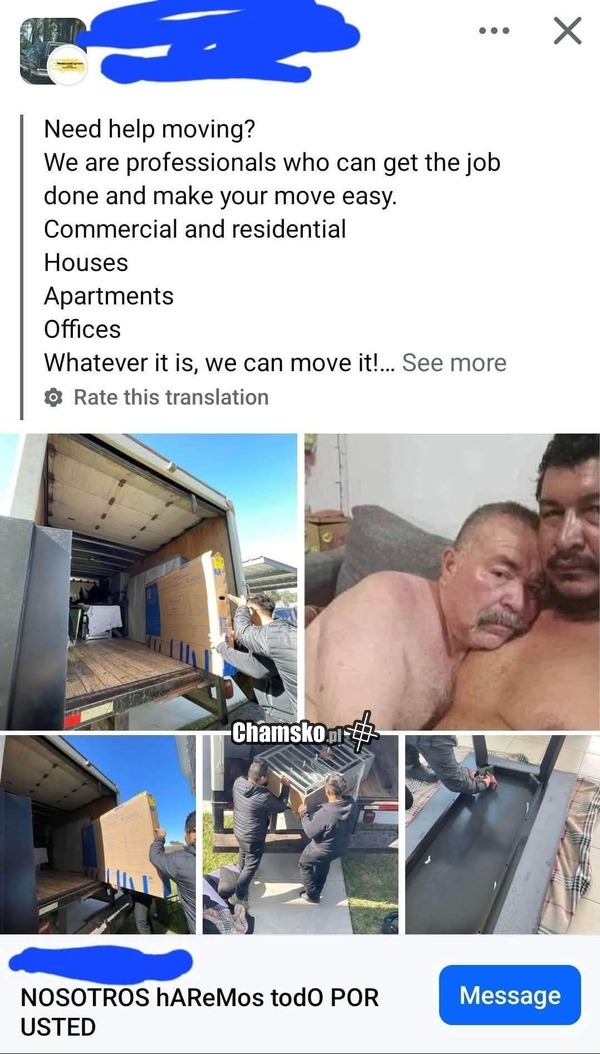Viewport: 600px width, 1054px height.
Task: Dismiss the post with the X
Action: click(567, 31)
